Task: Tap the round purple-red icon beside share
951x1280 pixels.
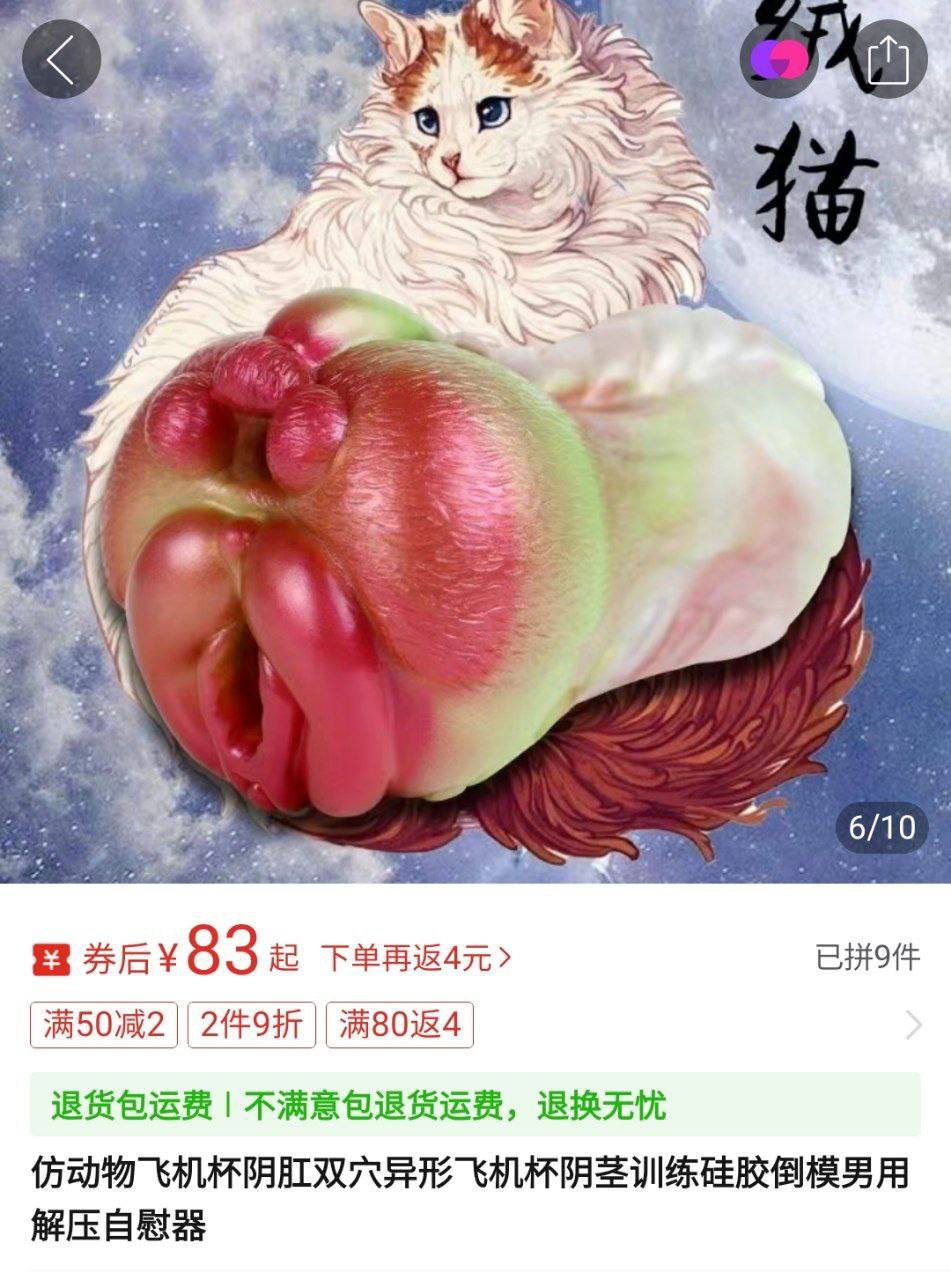Action: (x=779, y=58)
